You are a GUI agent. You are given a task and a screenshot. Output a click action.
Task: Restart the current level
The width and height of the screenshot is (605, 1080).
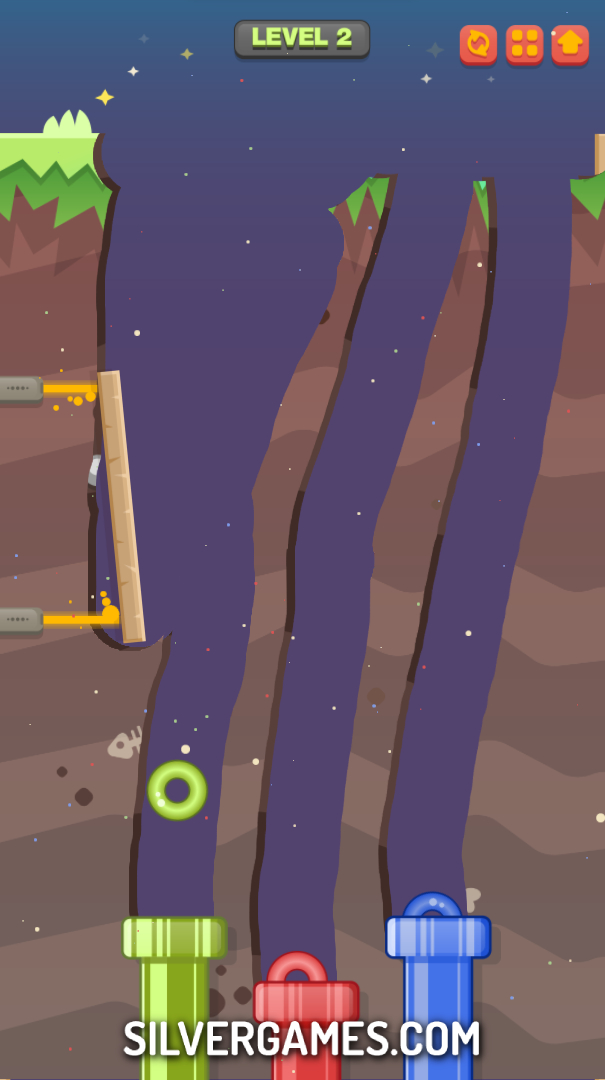pos(478,44)
